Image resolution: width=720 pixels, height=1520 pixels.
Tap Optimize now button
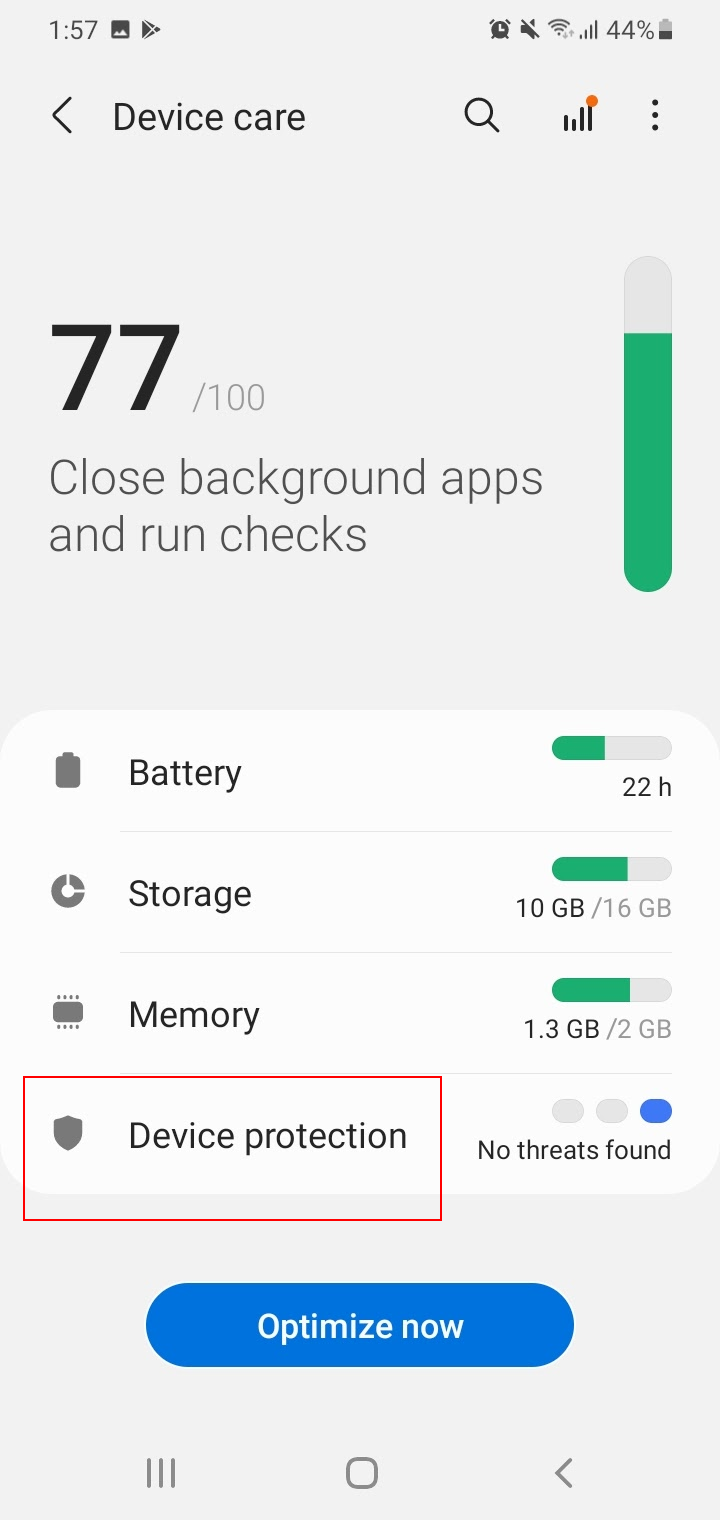tap(360, 1326)
